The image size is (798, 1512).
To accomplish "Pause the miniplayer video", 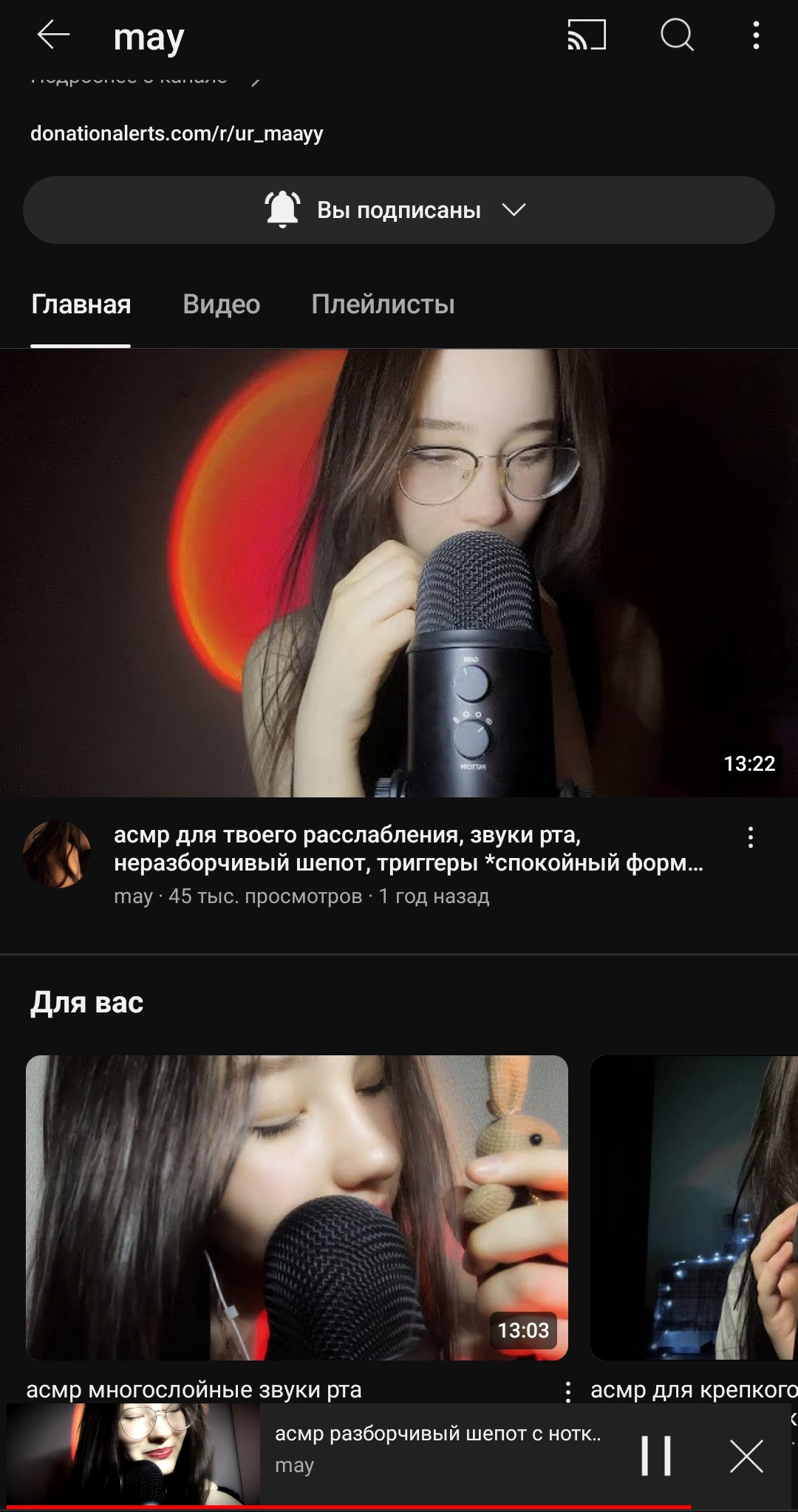I will [x=656, y=1457].
